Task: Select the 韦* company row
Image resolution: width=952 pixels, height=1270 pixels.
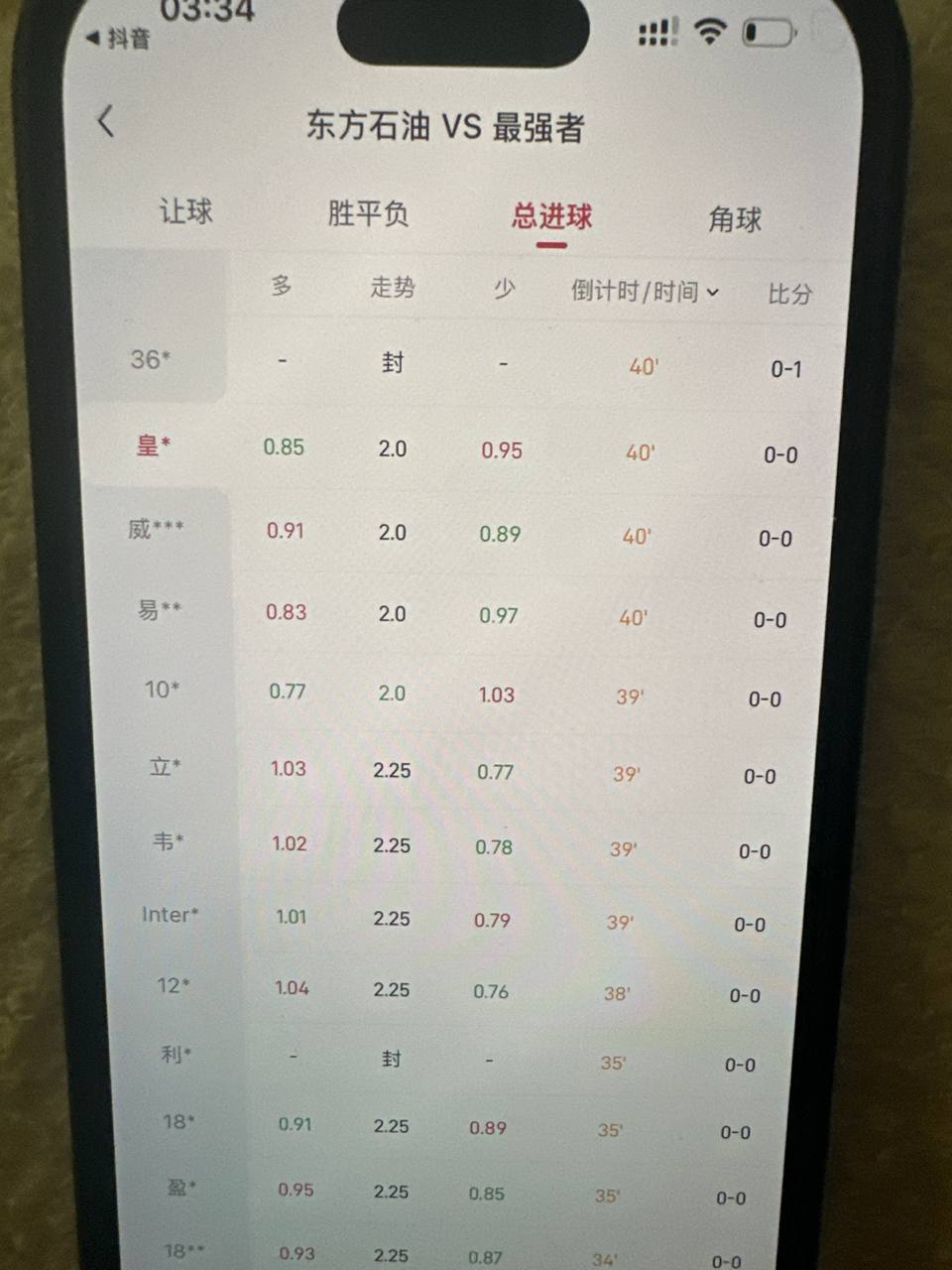Action: coord(168,841)
